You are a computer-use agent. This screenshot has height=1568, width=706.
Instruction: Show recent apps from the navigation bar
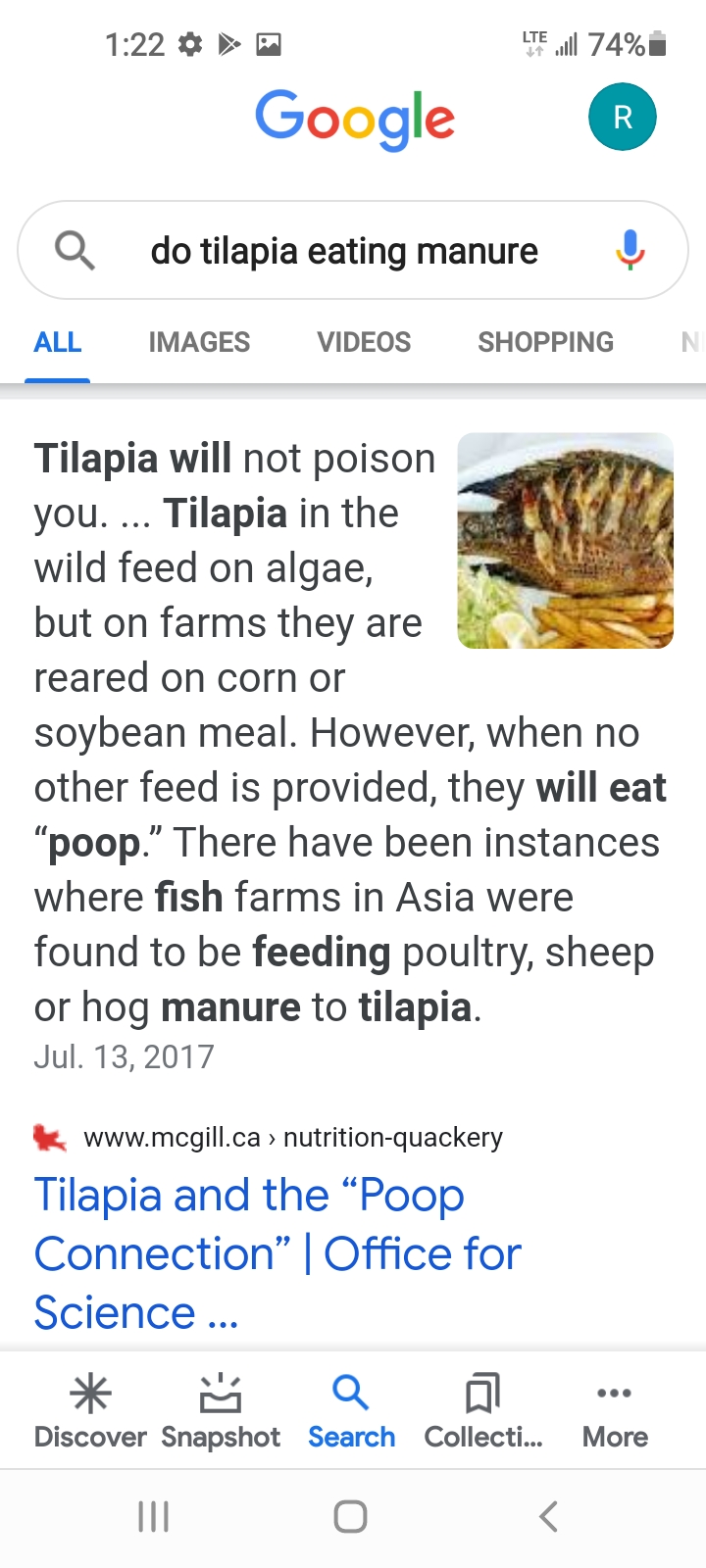pyautogui.click(x=153, y=1516)
